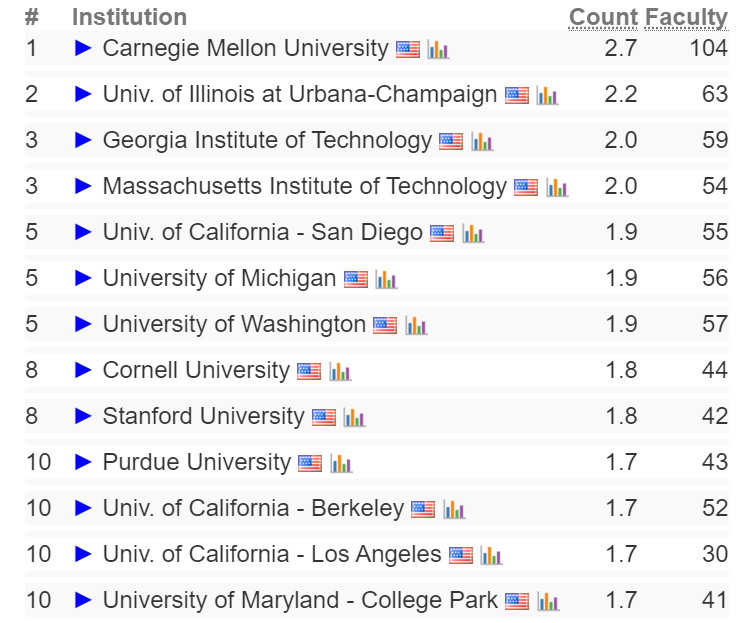Expand University of Maryland - College Park row

click(x=83, y=600)
